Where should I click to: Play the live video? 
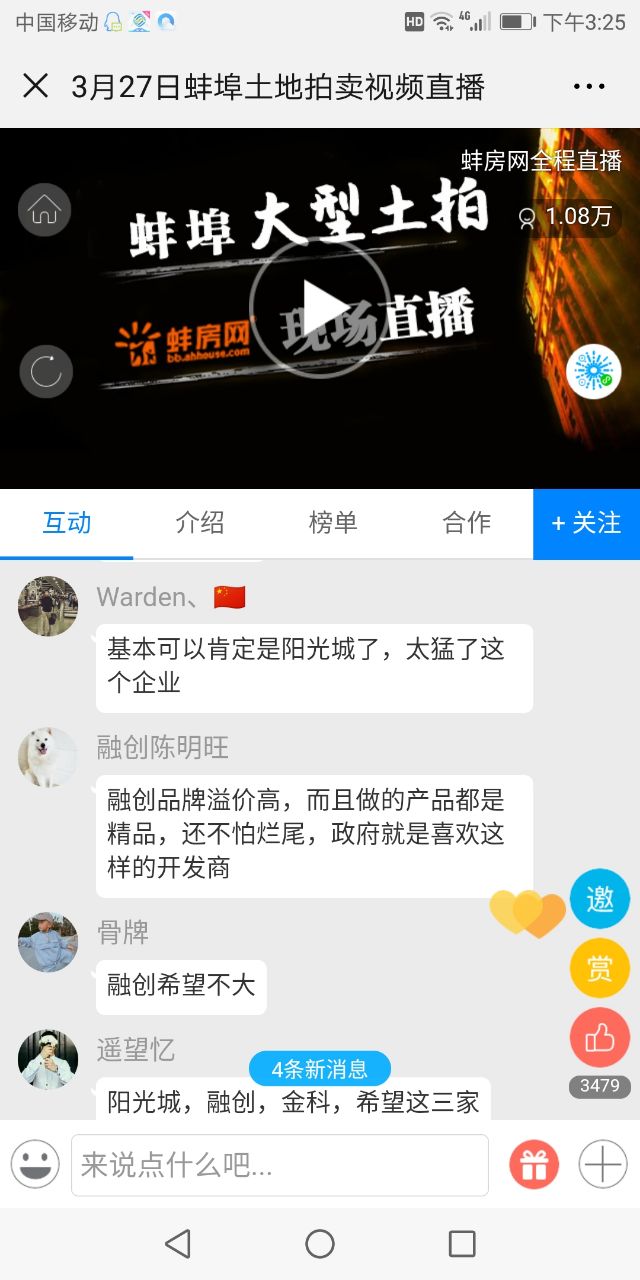tap(320, 307)
